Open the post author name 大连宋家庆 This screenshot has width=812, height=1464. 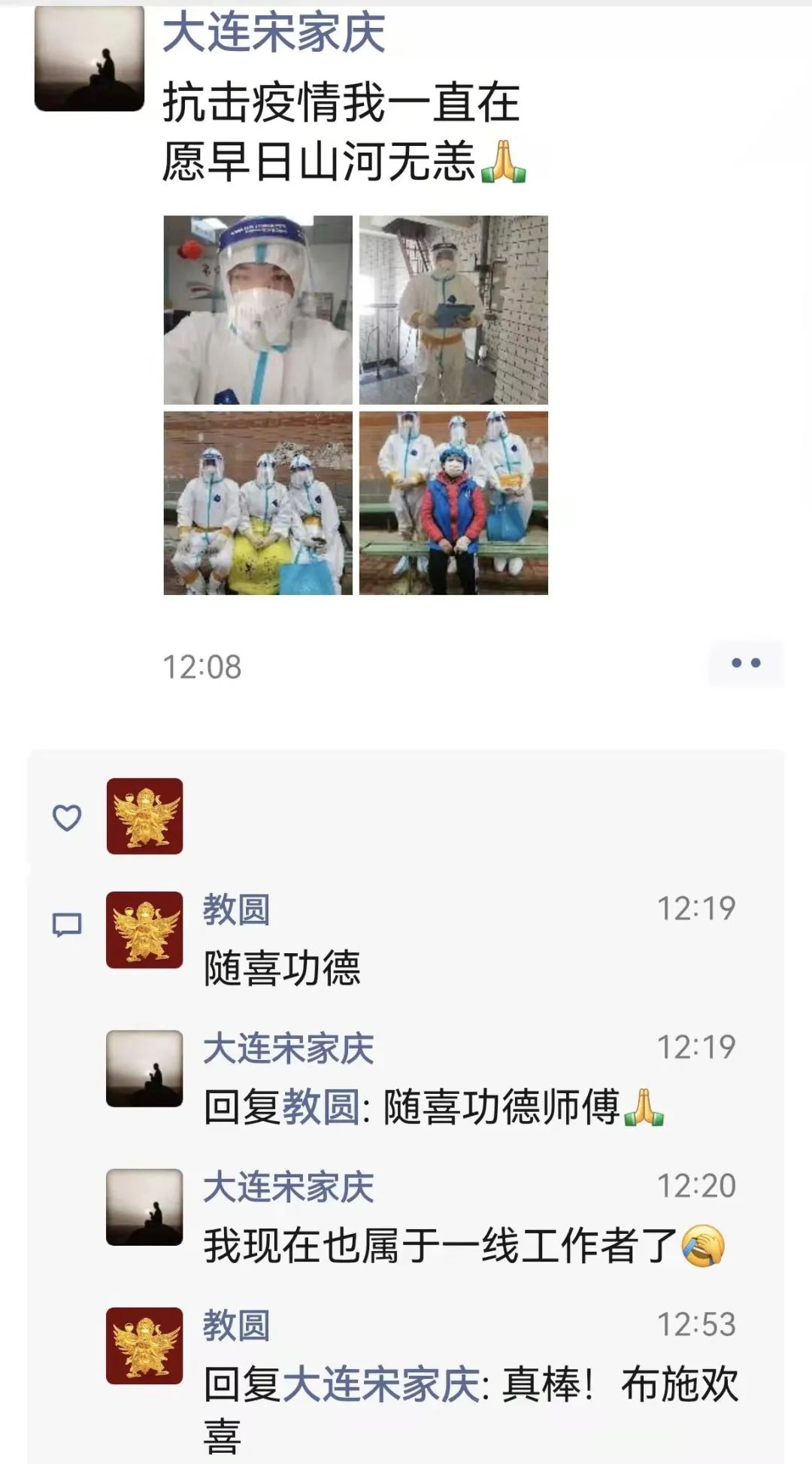tap(274, 33)
